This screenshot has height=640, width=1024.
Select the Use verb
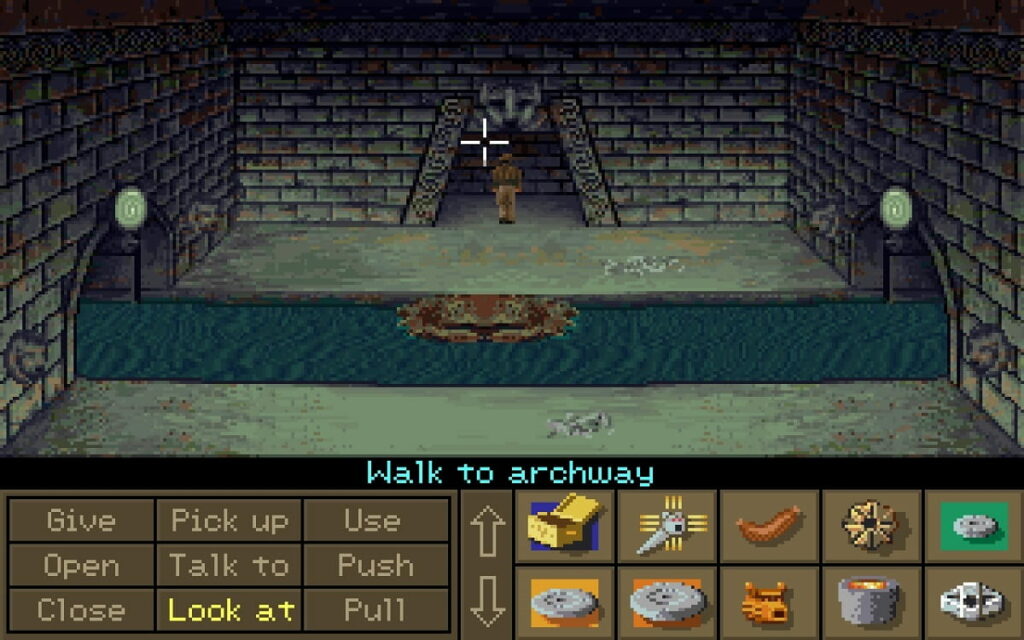[372, 520]
